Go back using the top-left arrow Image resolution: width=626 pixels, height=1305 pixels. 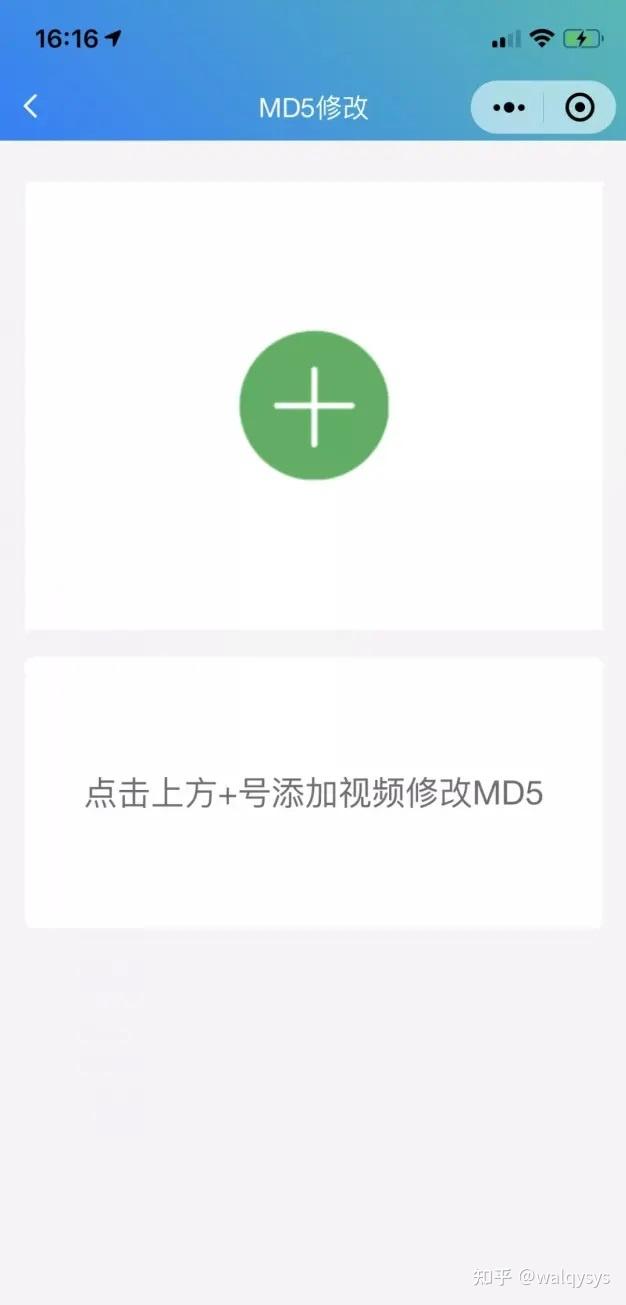[x=31, y=107]
